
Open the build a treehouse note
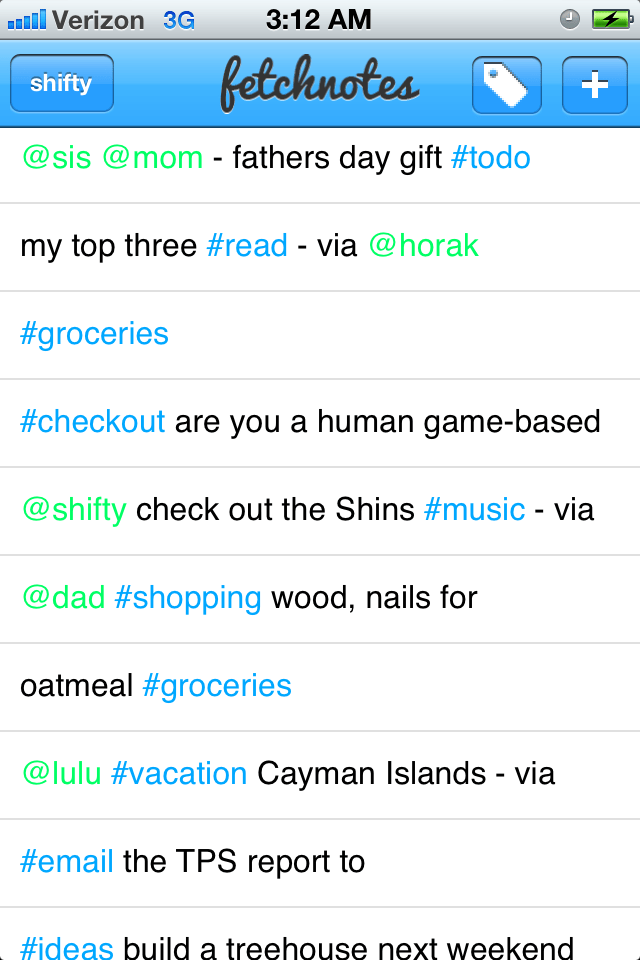click(320, 940)
